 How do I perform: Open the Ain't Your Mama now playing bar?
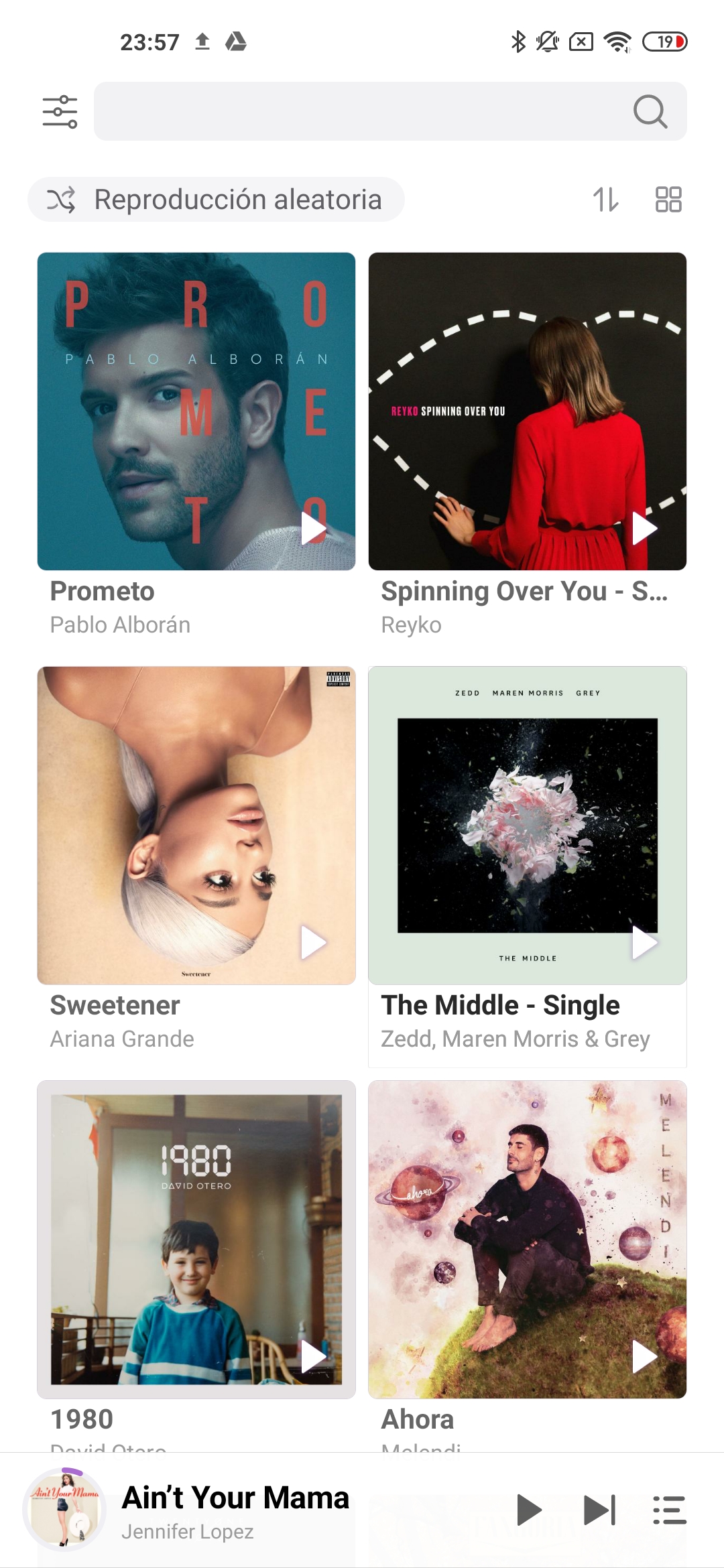click(x=235, y=1510)
